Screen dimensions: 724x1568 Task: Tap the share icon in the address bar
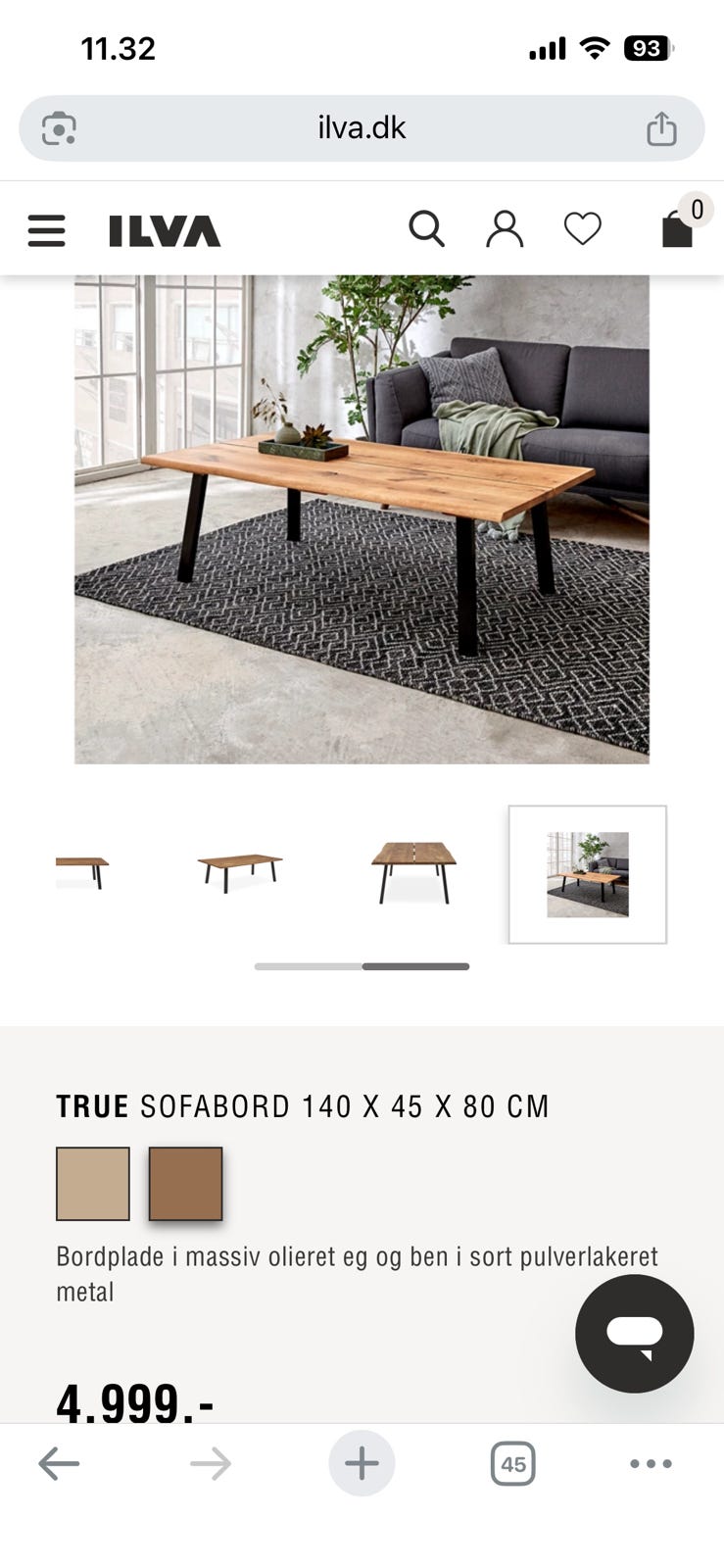coord(662,126)
